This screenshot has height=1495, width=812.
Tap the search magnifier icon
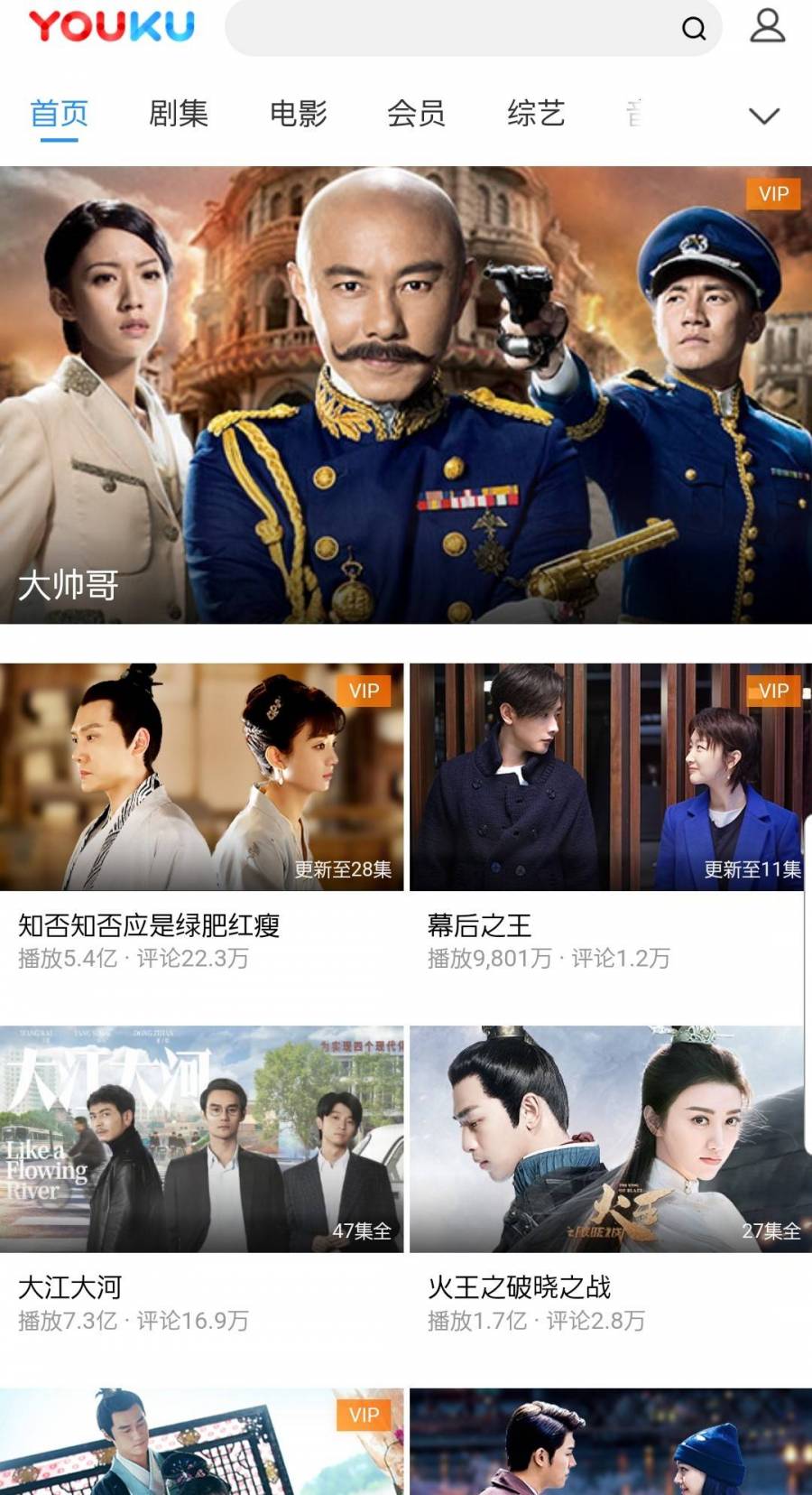click(x=693, y=28)
